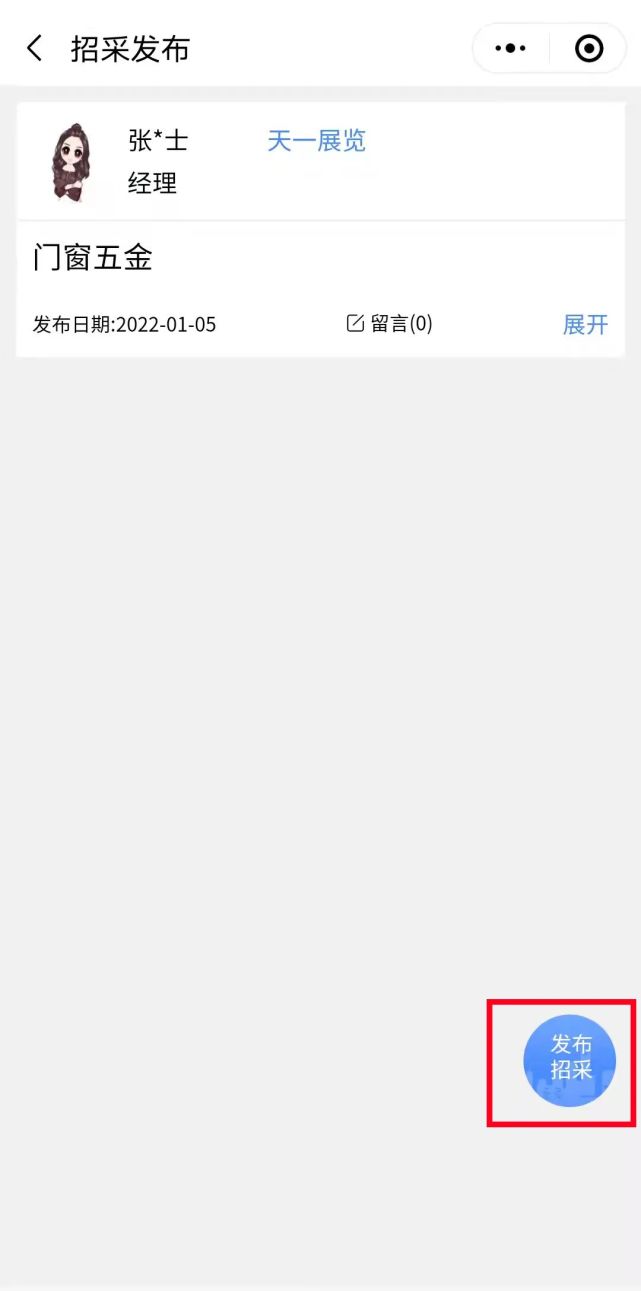View 张*士's profile avatar
The width and height of the screenshot is (641, 1291).
tap(70, 163)
